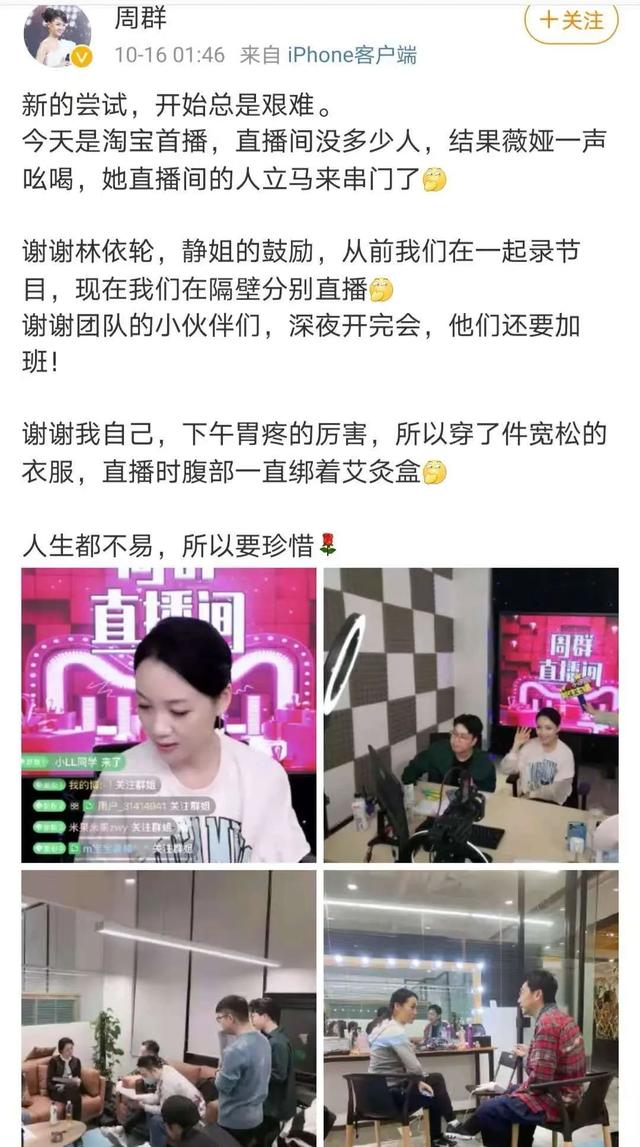Follow 周群 with the +关注 button

click(571, 20)
